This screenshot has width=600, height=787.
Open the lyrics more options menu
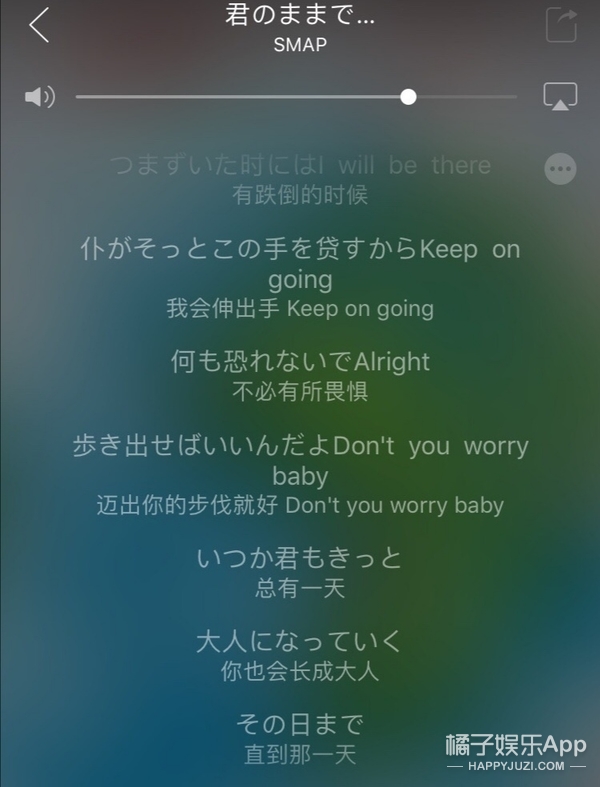[561, 168]
